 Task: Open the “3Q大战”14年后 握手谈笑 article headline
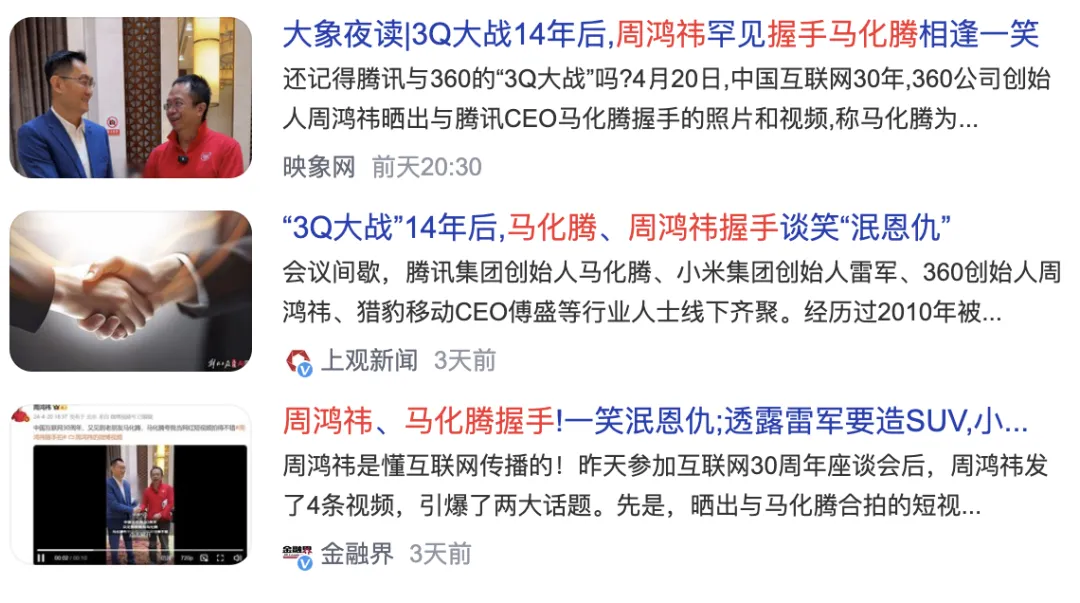(615, 229)
